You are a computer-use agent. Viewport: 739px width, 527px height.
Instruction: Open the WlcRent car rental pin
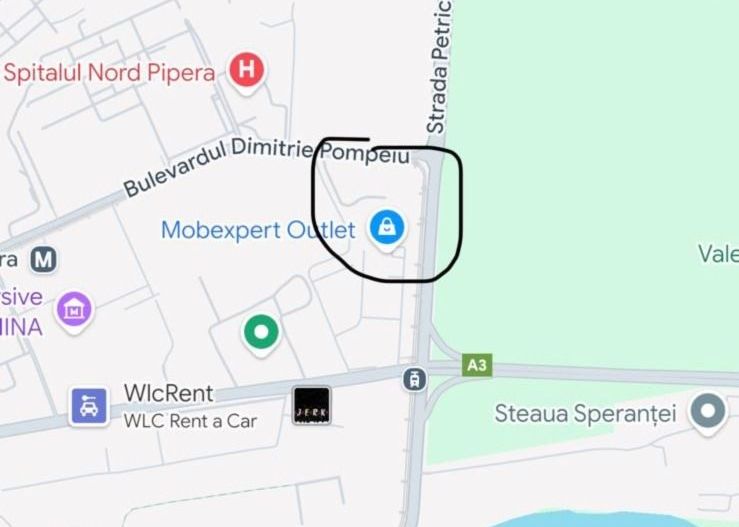point(89,405)
